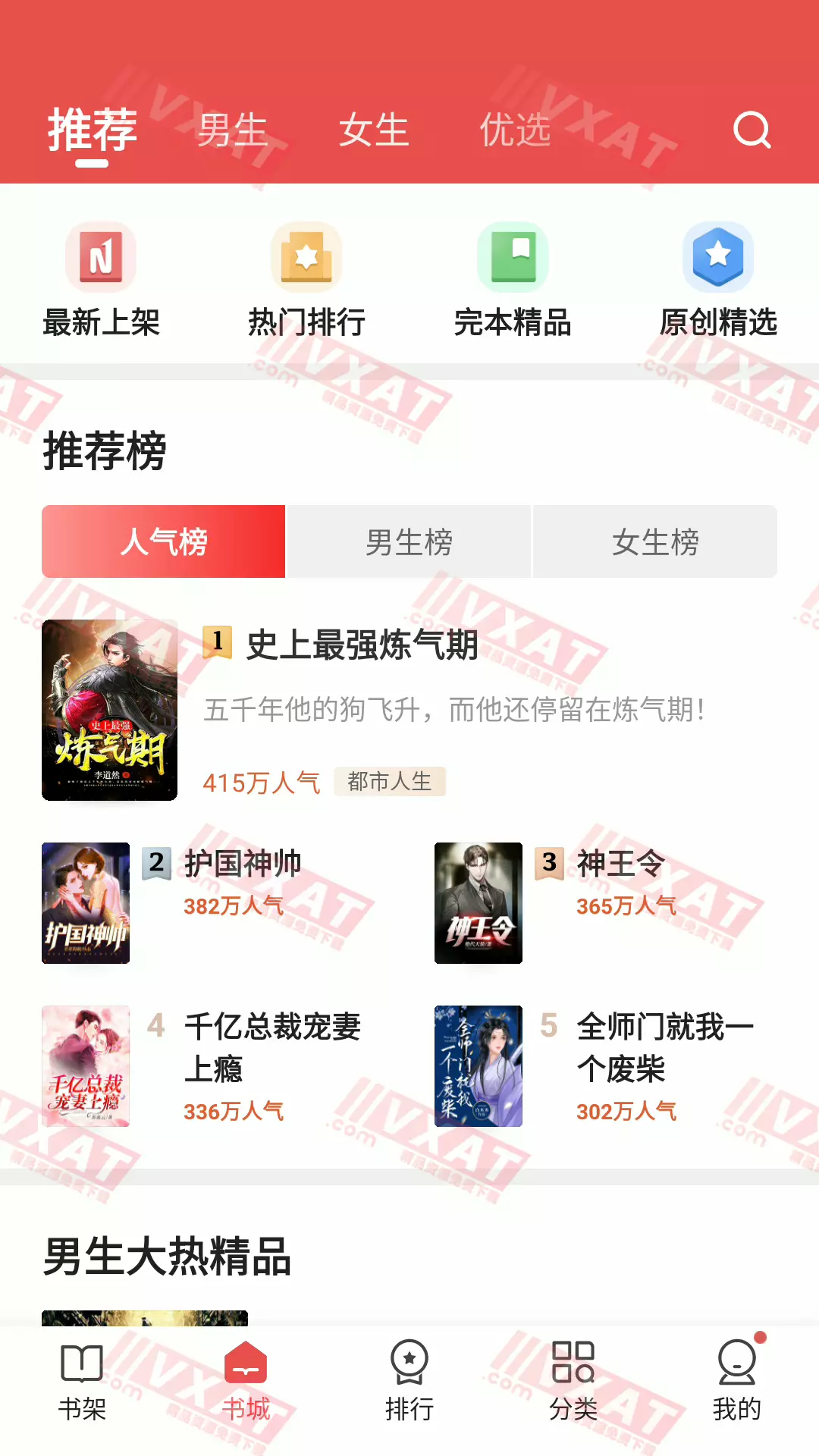
Task: Switch to the 男生 top tab
Action: (232, 130)
